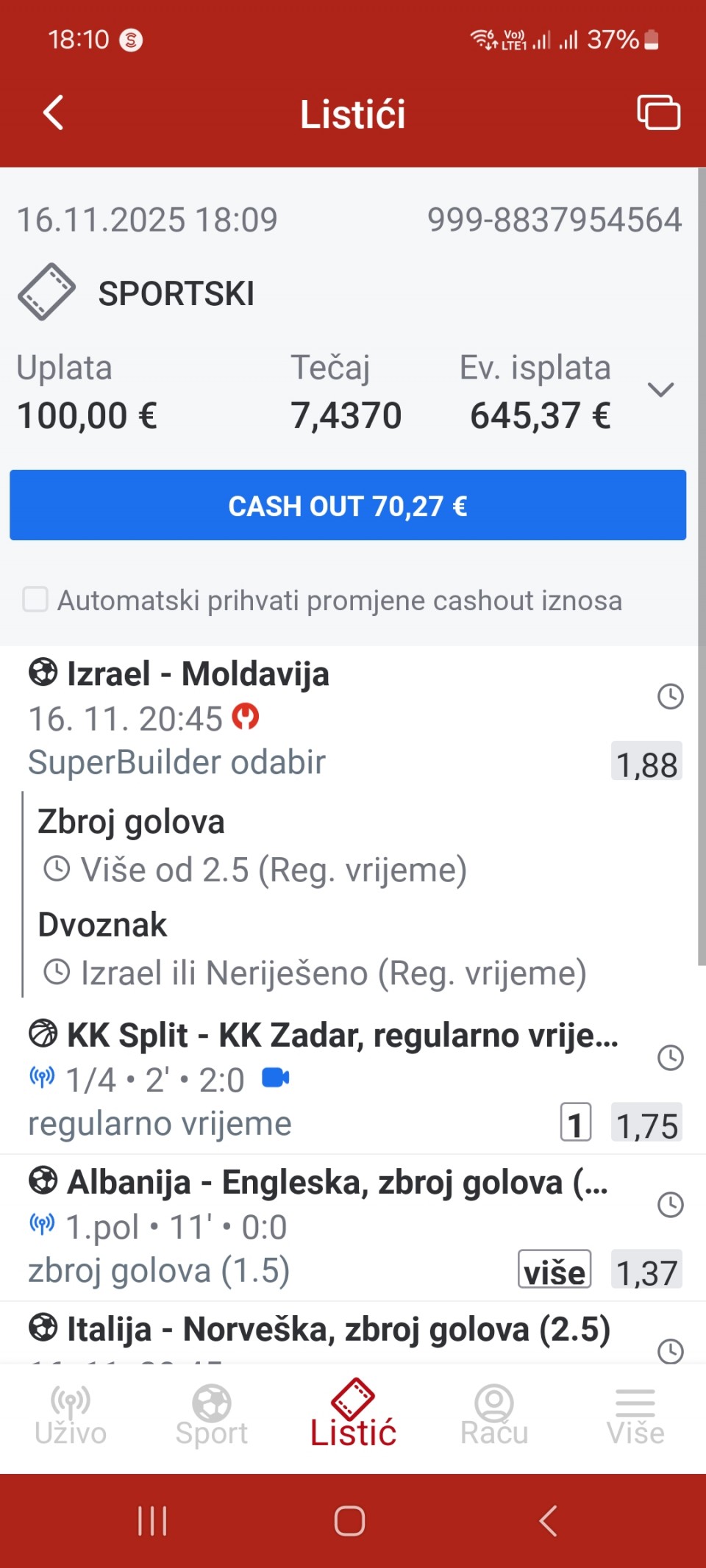Open the Račun tab
The width and height of the screenshot is (706, 1568).
494,1416
